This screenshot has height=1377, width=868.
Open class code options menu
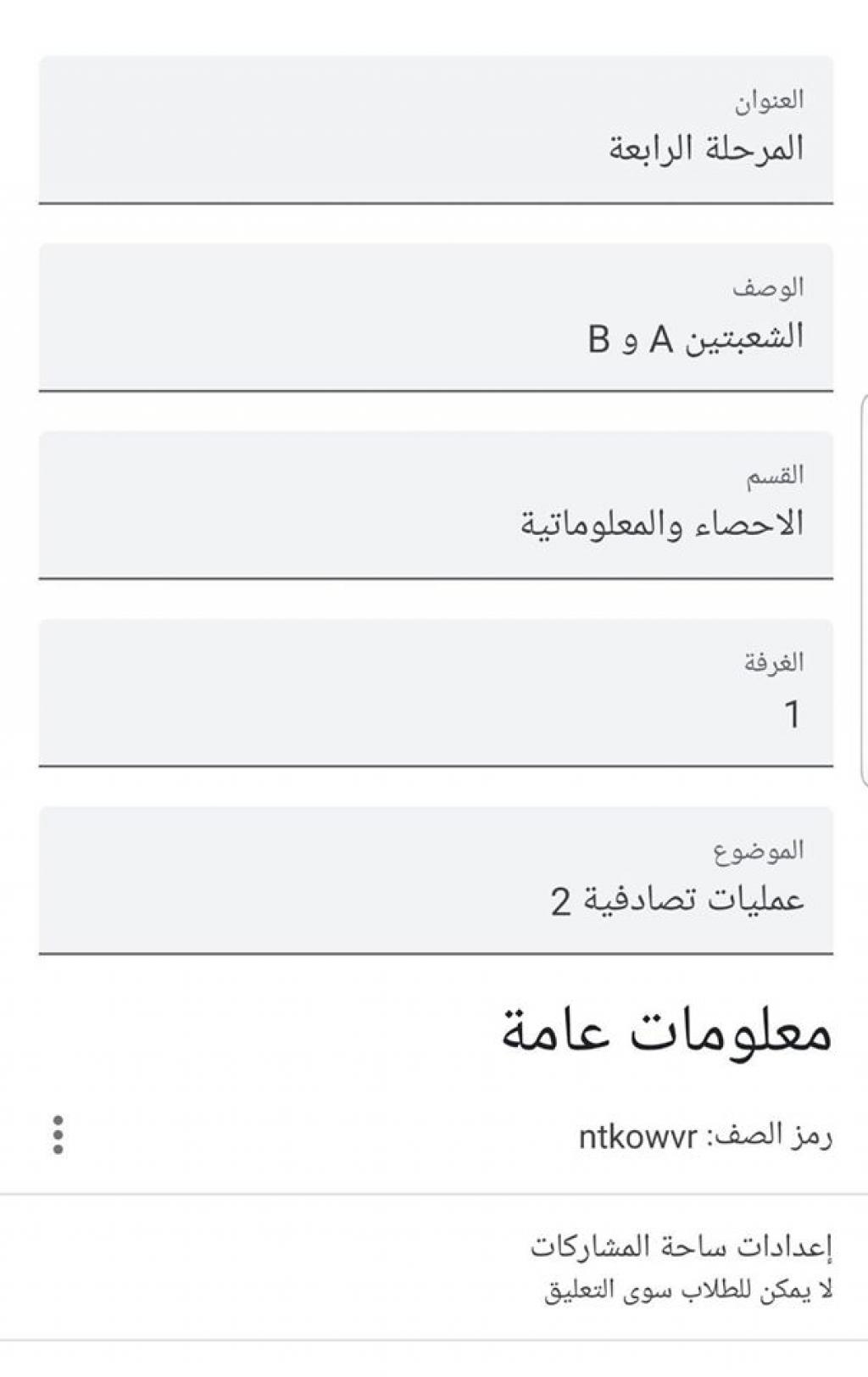point(58,1134)
